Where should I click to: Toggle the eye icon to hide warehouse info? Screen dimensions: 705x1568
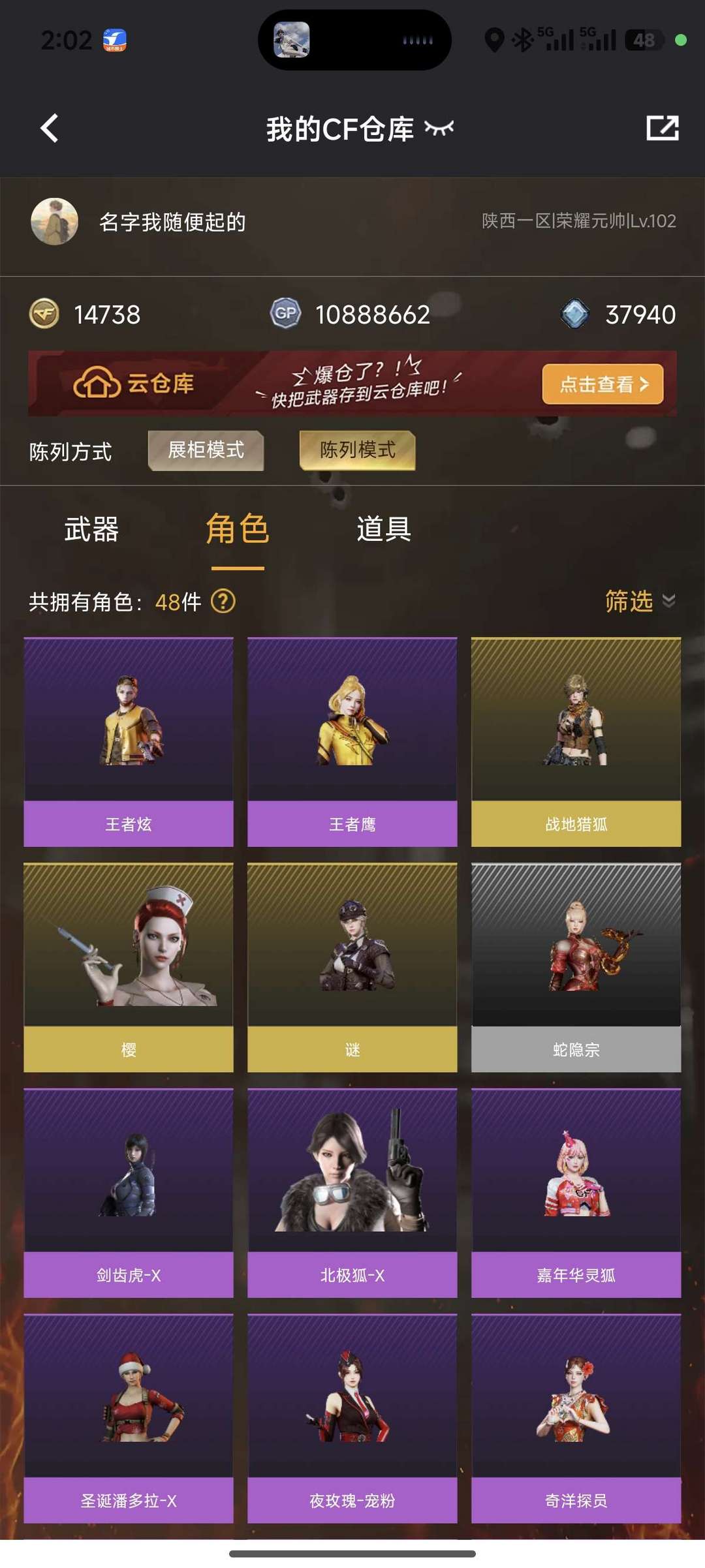(439, 128)
